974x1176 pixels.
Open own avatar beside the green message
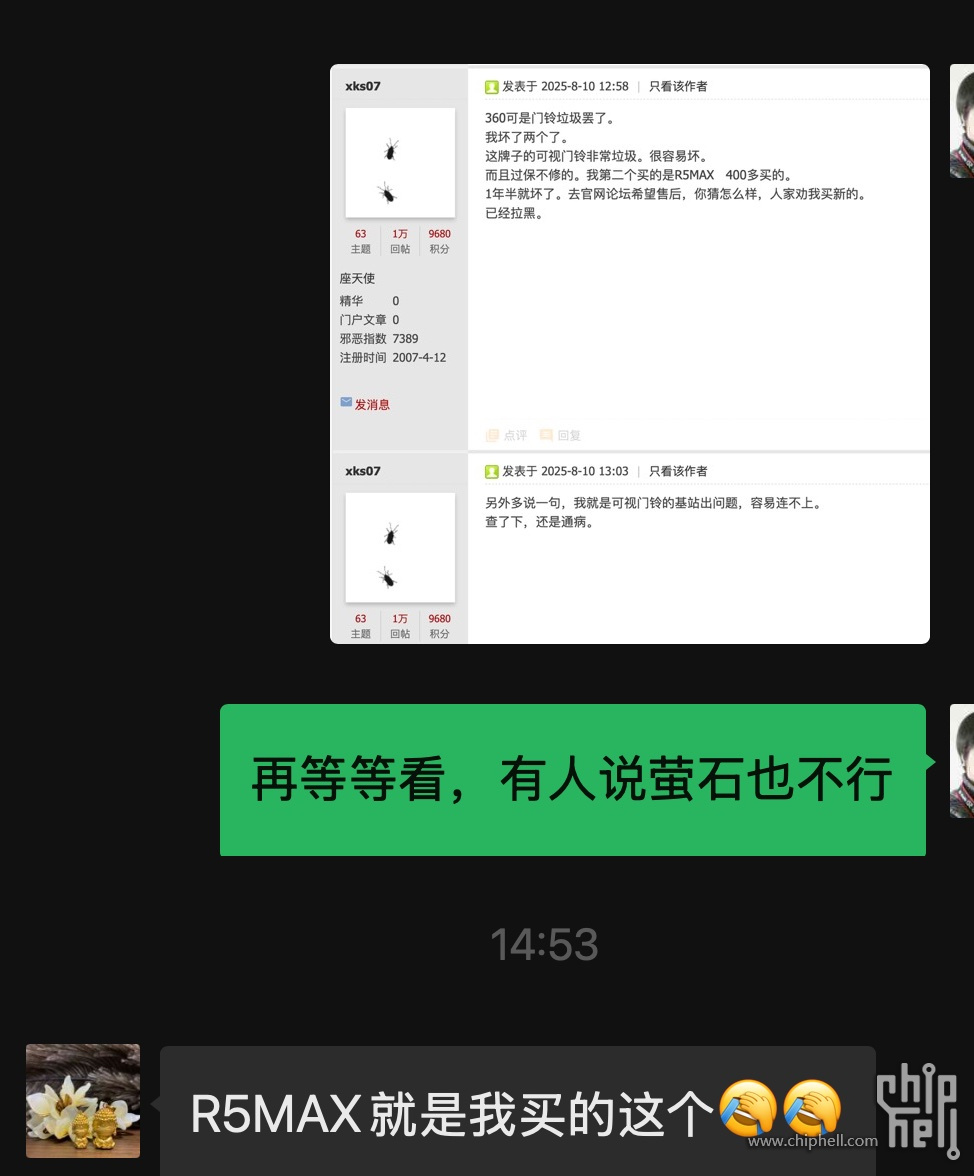tap(961, 761)
